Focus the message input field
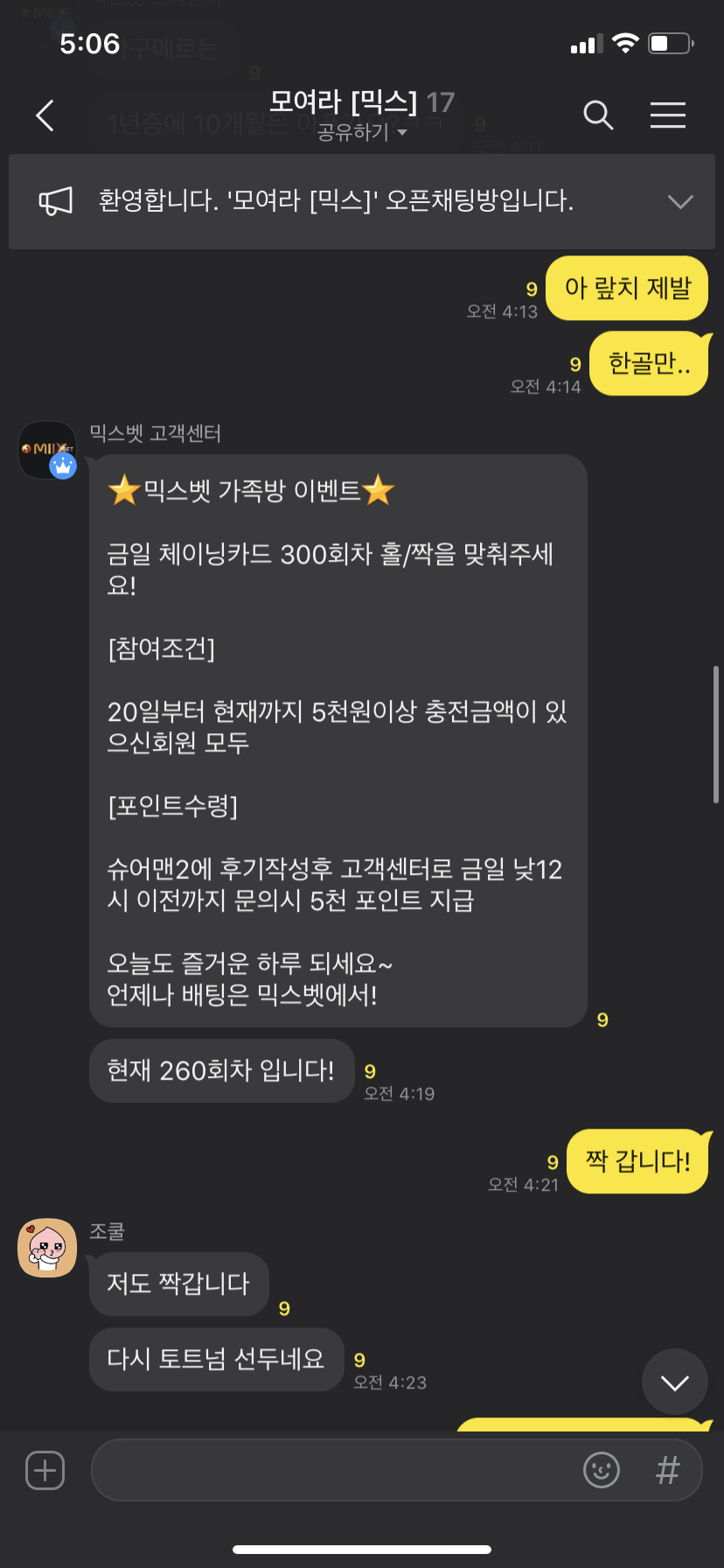 (332, 1470)
